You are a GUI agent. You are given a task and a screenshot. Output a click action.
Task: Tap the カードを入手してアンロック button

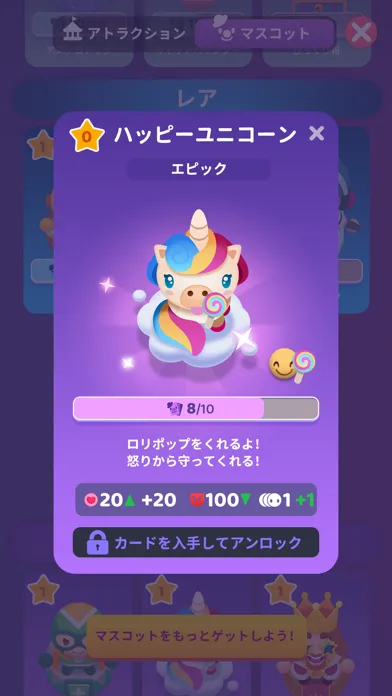[x=196, y=542]
